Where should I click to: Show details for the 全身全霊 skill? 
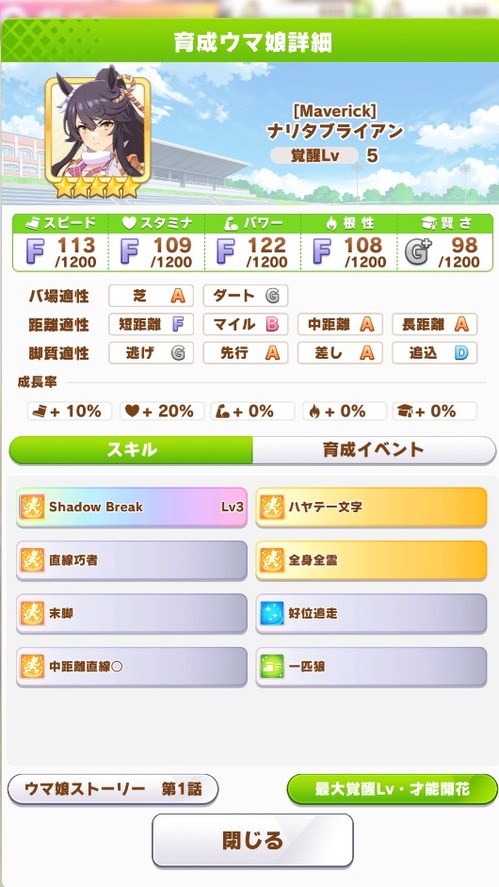pyautogui.click(x=371, y=560)
